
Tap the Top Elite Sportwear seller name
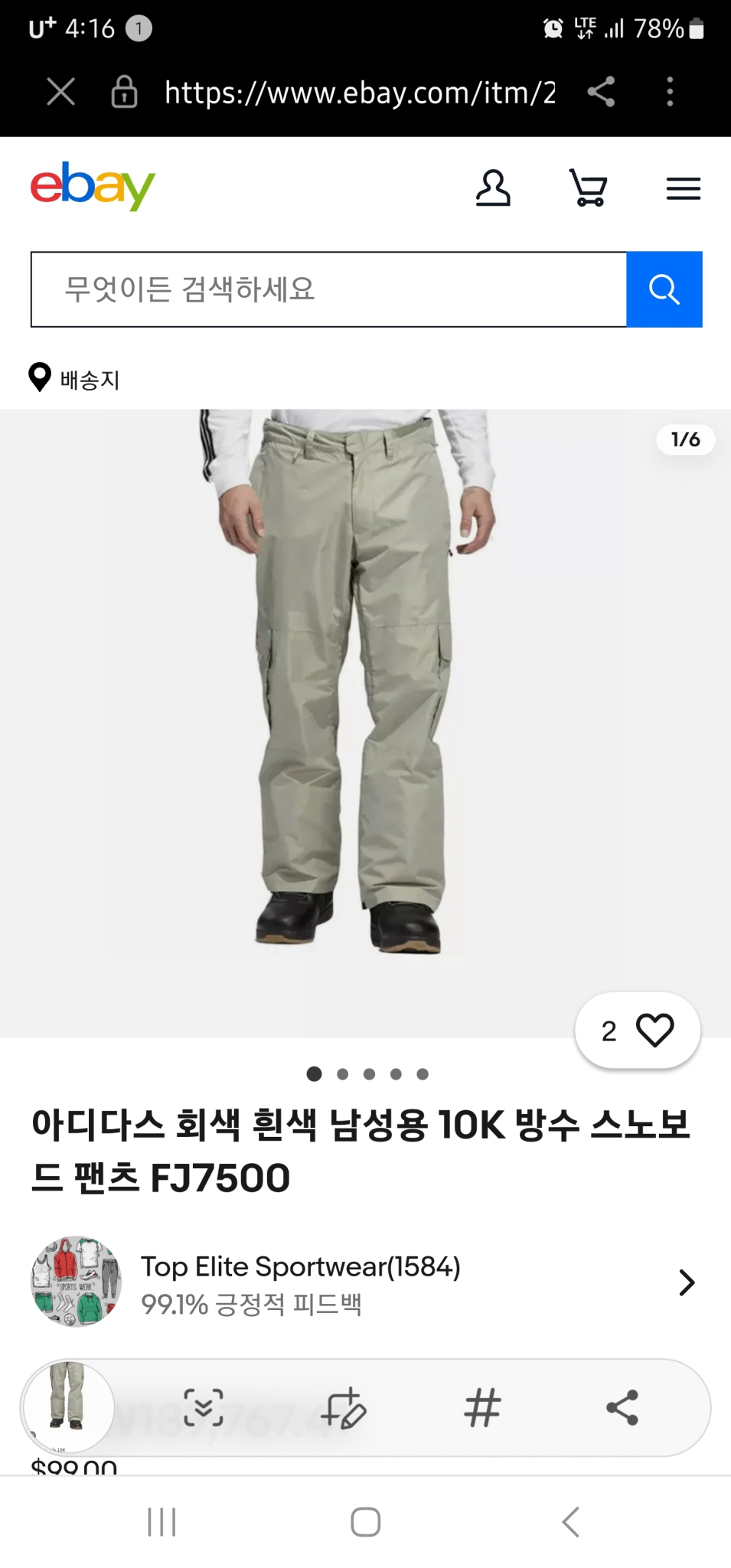[300, 1266]
